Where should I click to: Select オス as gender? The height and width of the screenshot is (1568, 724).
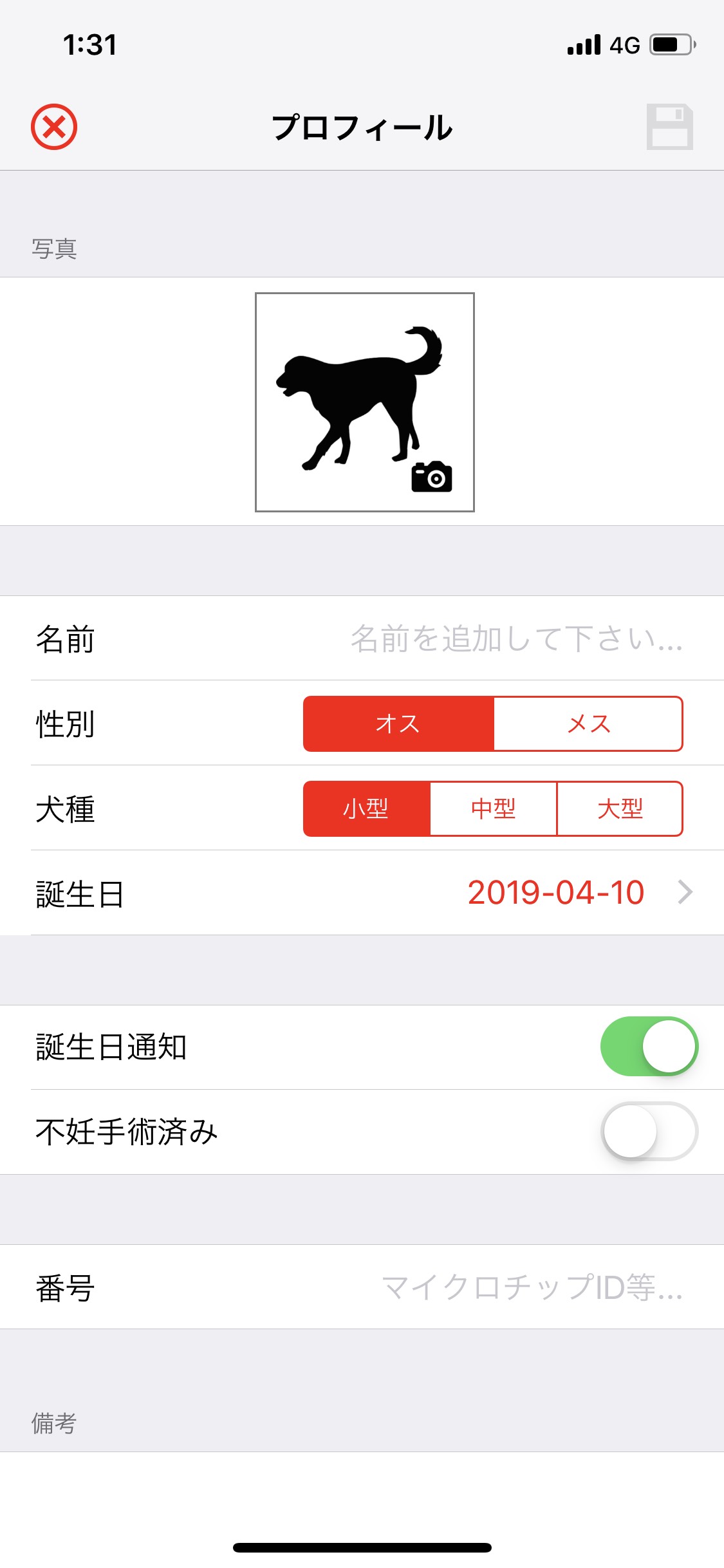point(398,724)
